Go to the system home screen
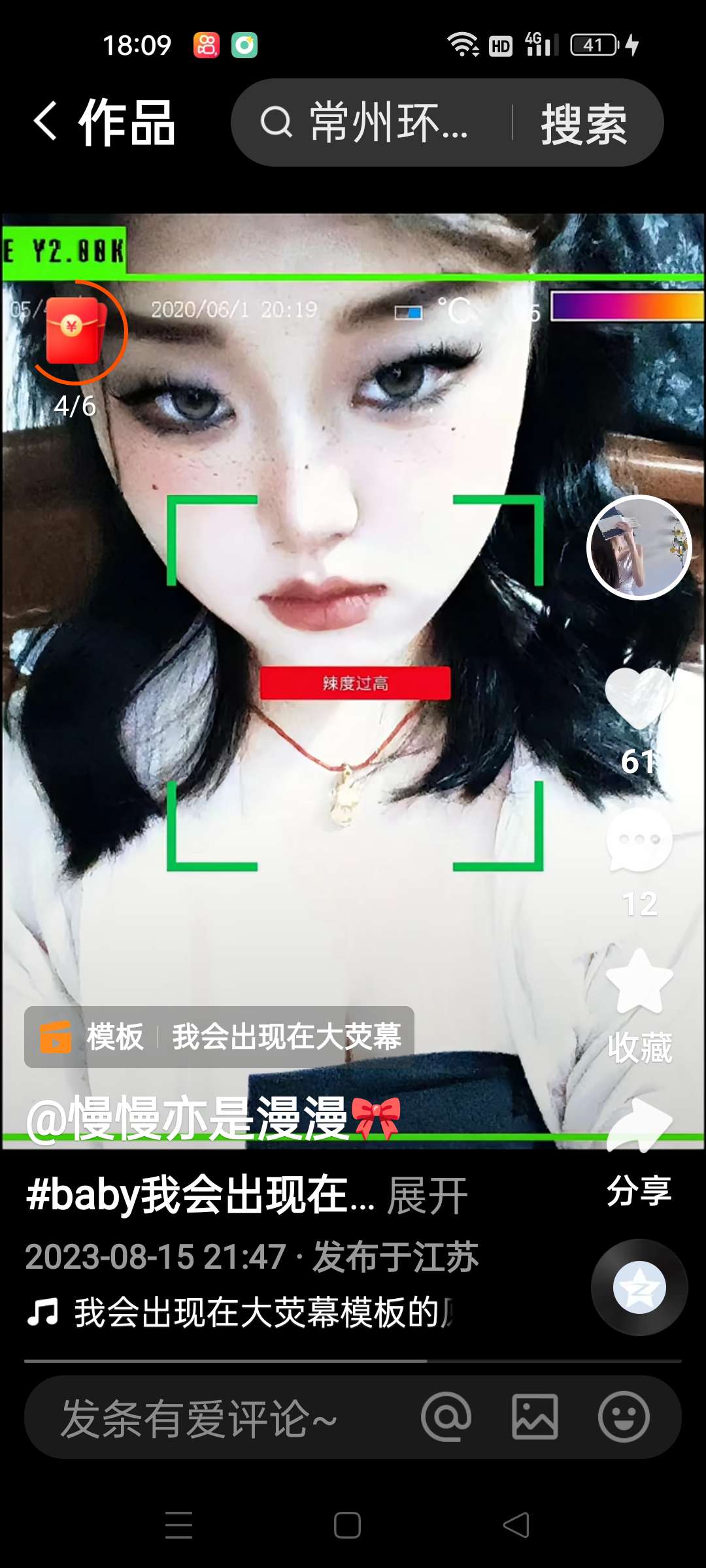Viewport: 706px width, 1568px height. (347, 1526)
